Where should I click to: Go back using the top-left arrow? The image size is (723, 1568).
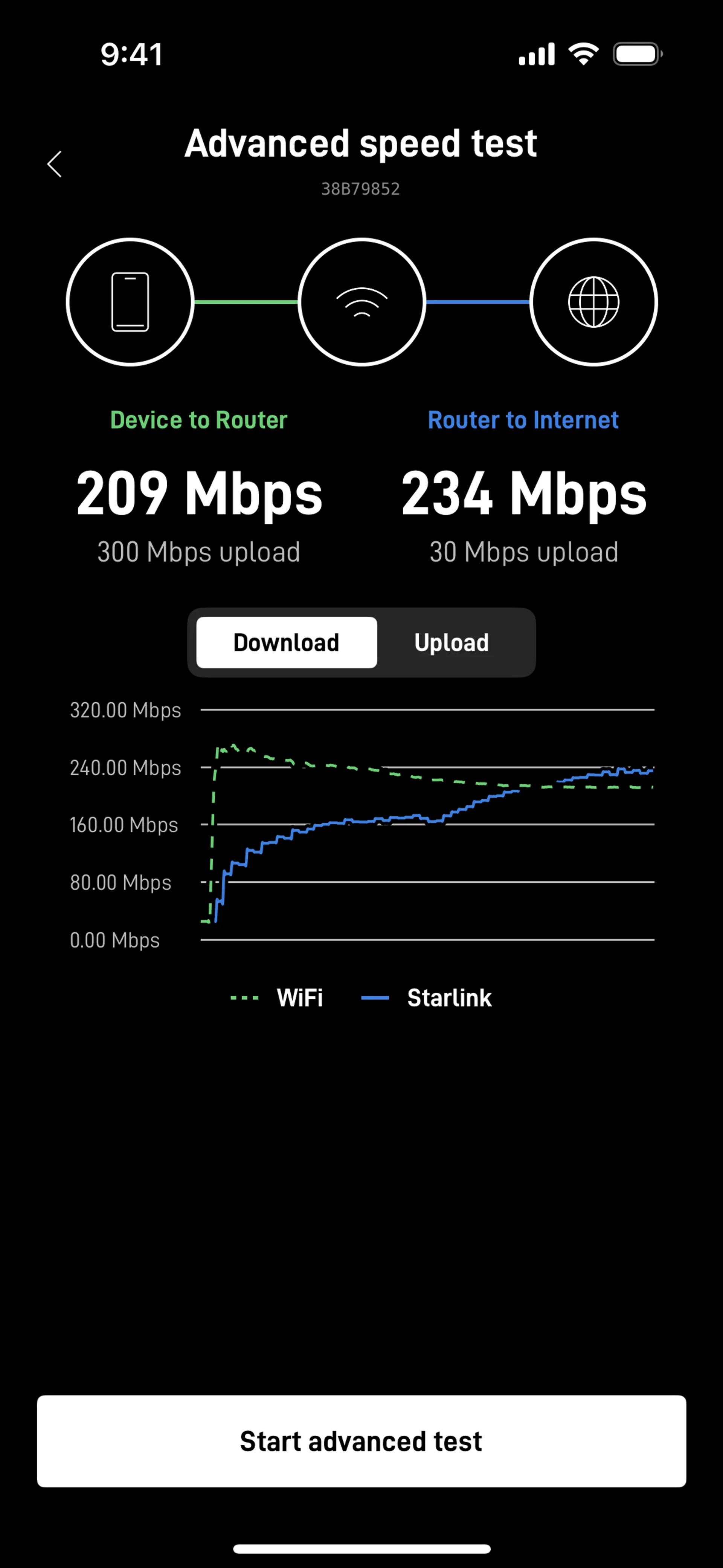tap(55, 164)
